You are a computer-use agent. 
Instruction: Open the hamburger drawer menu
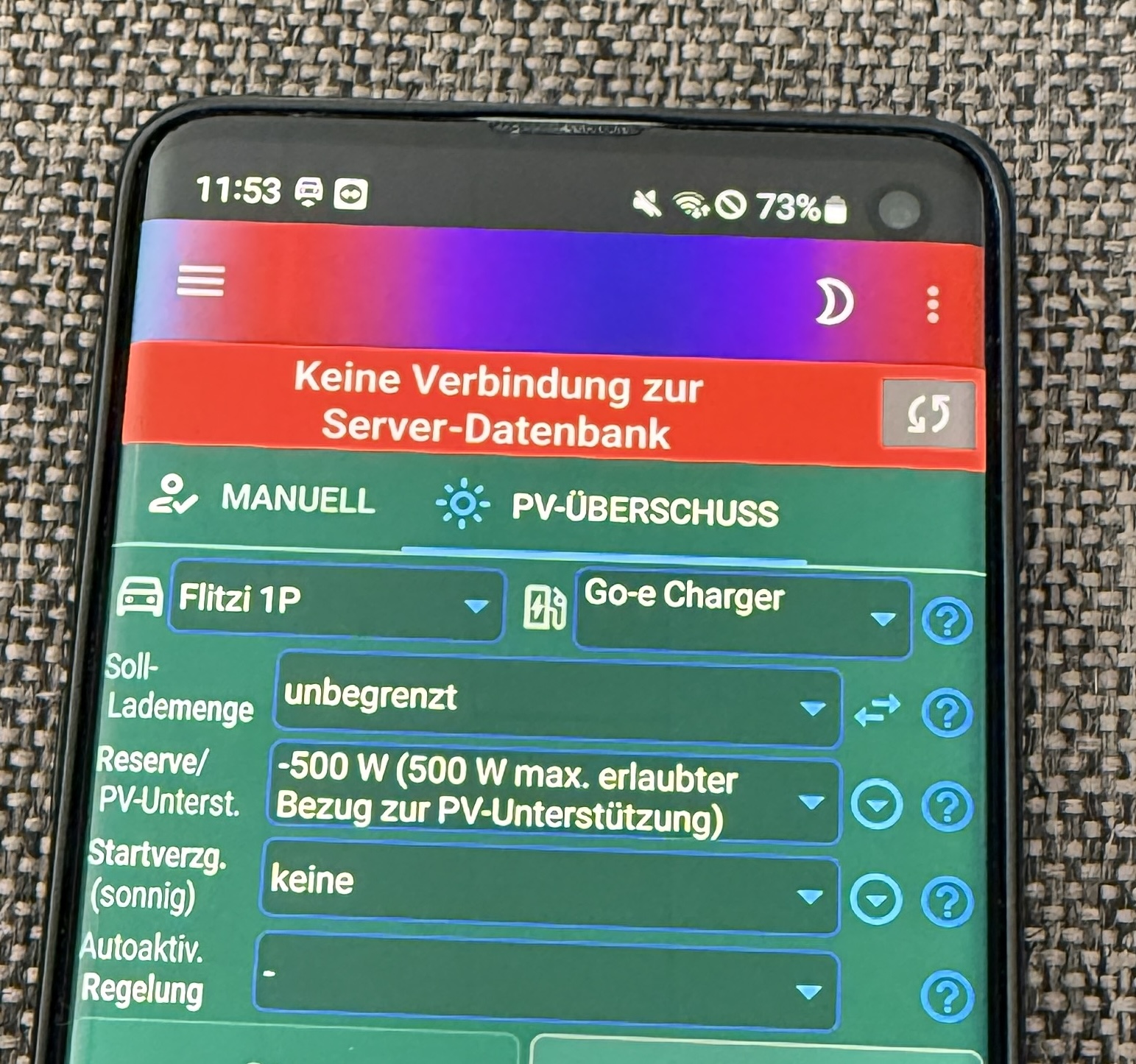(x=200, y=281)
